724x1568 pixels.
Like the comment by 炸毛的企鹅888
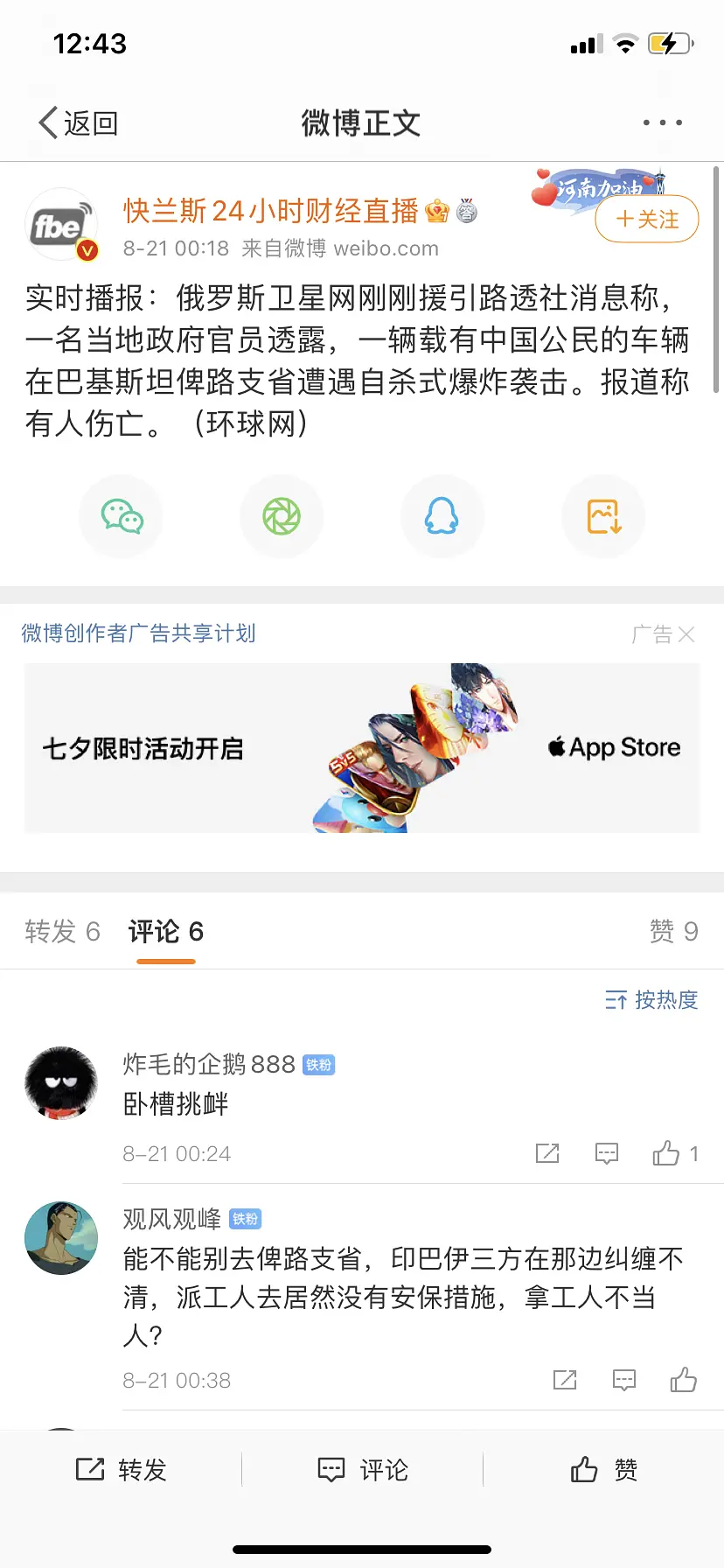coord(666,1154)
